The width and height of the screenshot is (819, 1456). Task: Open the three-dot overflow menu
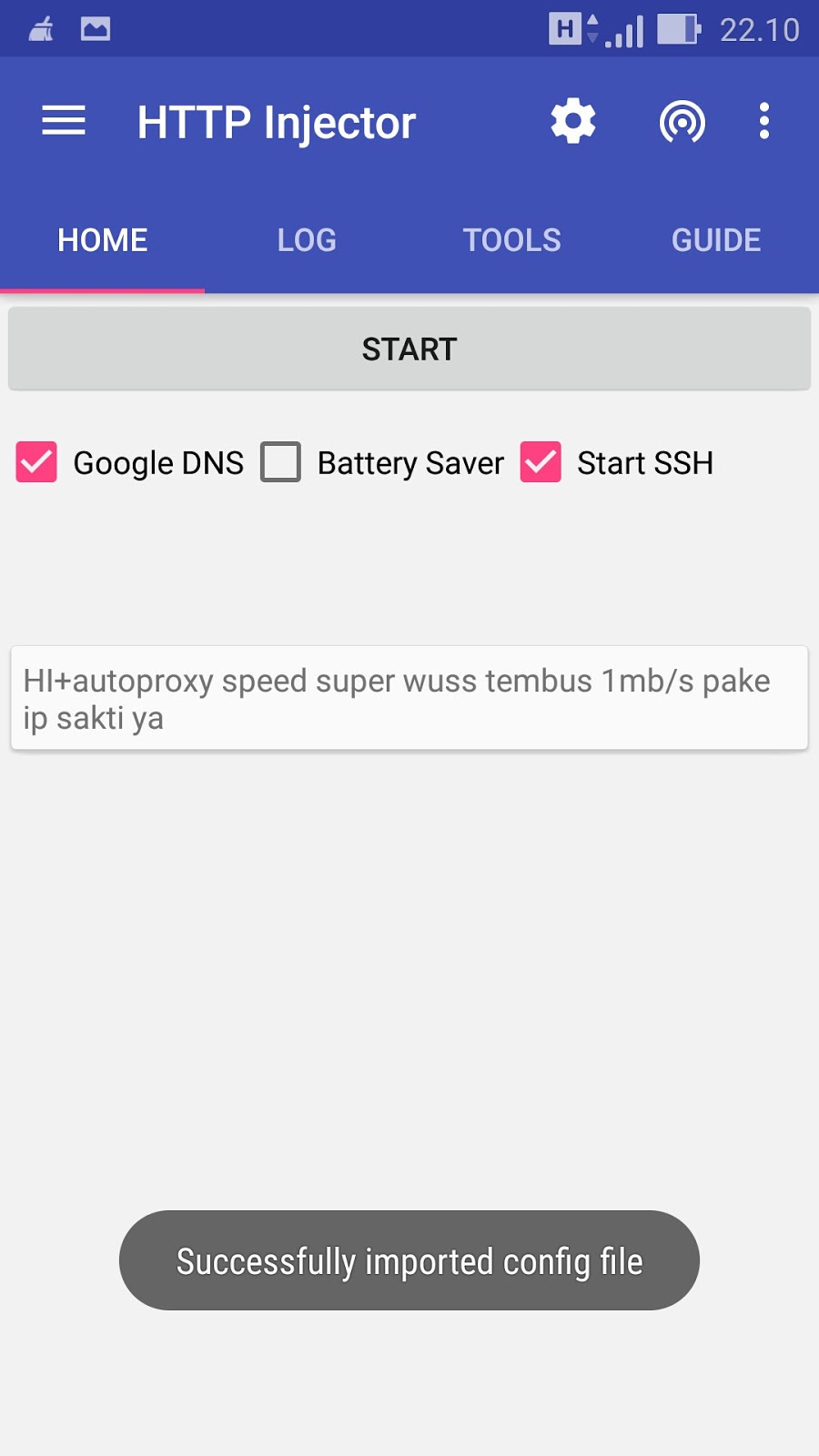tap(764, 121)
